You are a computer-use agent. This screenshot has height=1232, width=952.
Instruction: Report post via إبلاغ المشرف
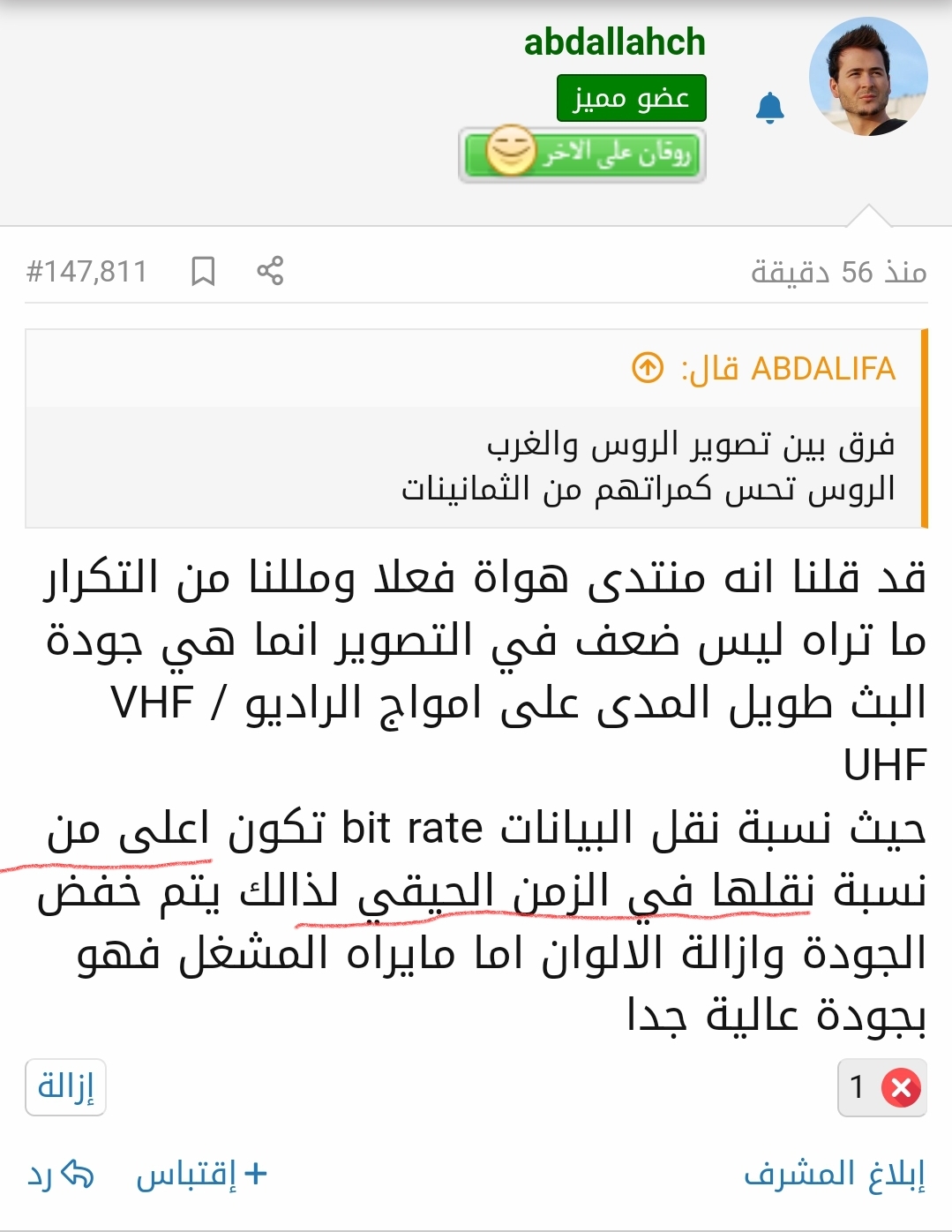pyautogui.click(x=834, y=1174)
